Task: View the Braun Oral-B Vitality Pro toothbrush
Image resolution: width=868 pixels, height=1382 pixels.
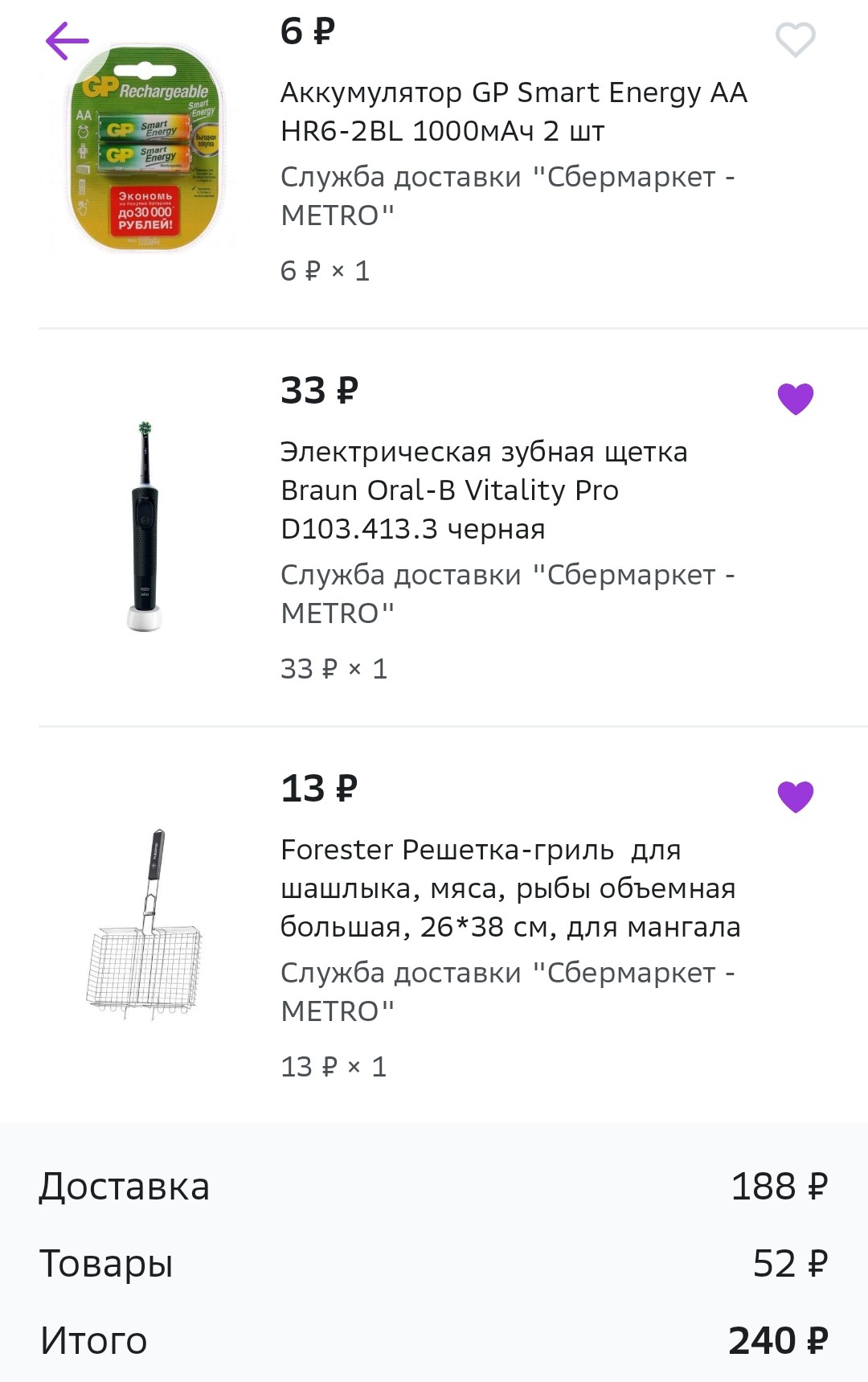Action: 483,490
